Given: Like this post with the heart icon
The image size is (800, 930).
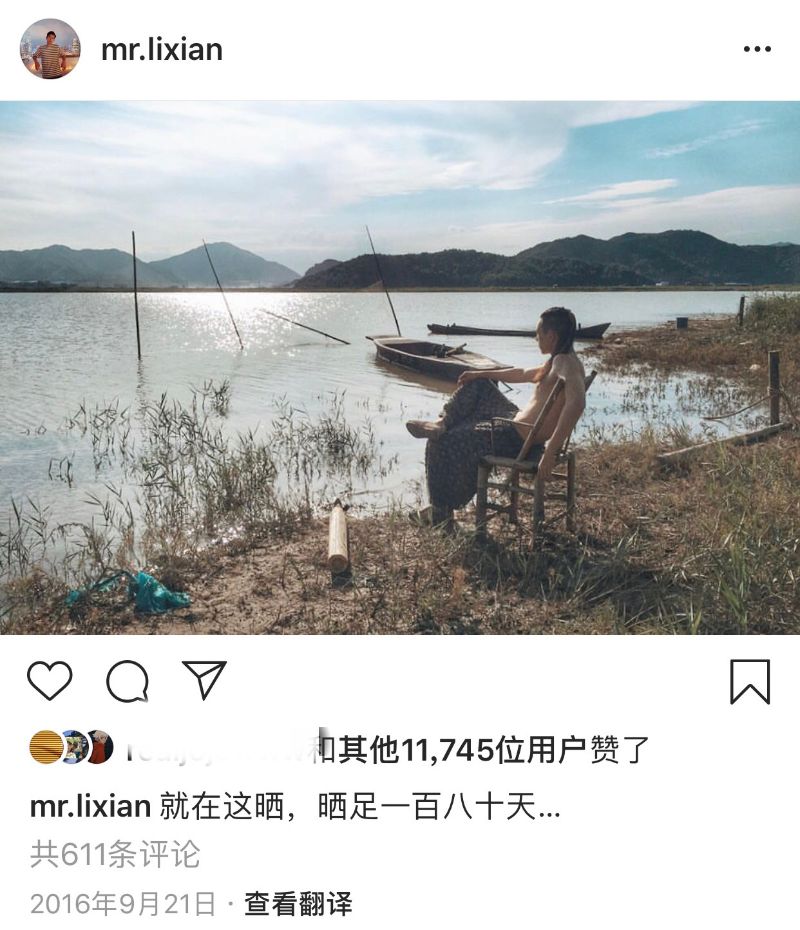Looking at the screenshot, I should click(x=49, y=681).
